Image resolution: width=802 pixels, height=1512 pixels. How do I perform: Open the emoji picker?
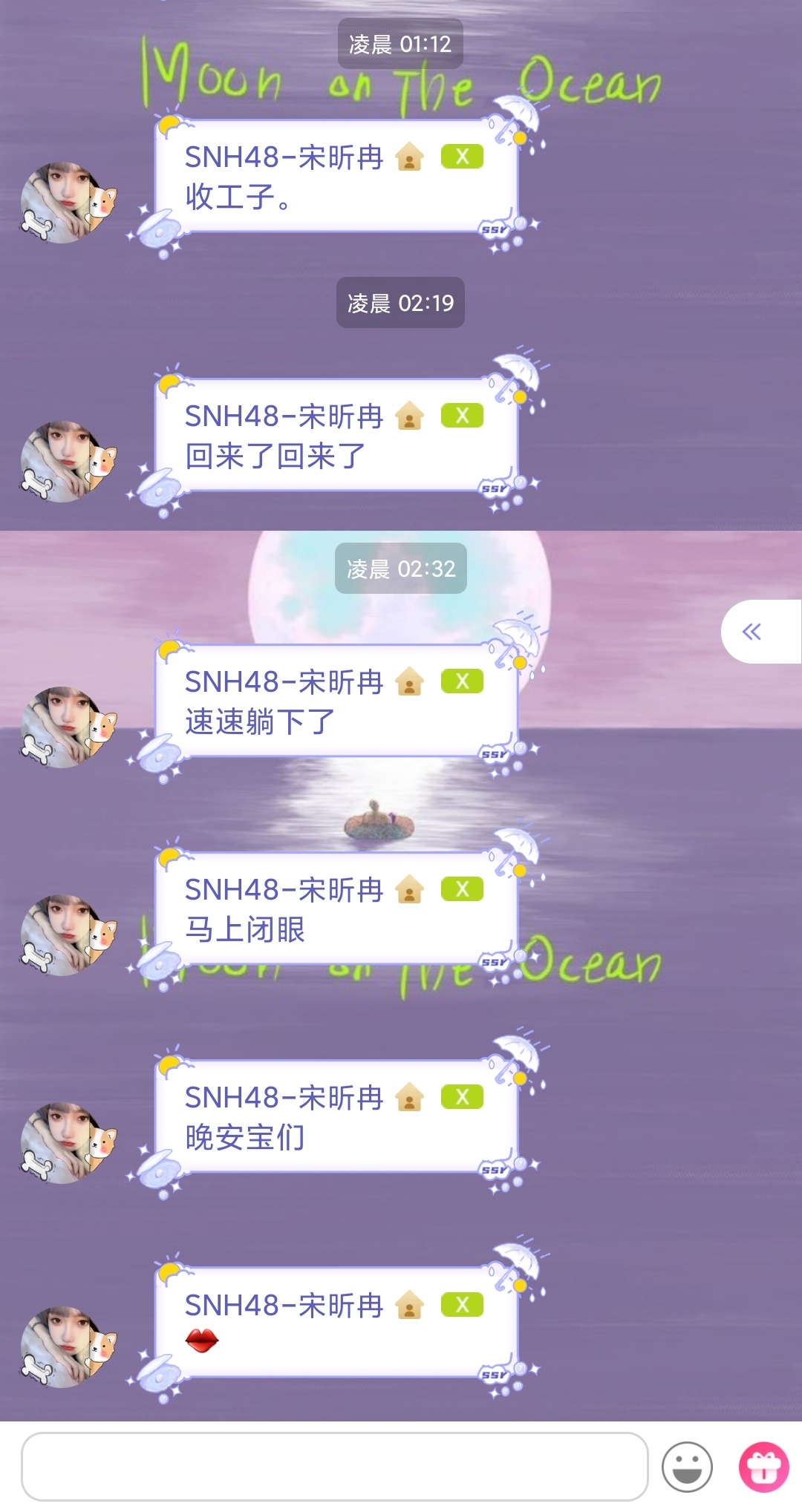687,1467
